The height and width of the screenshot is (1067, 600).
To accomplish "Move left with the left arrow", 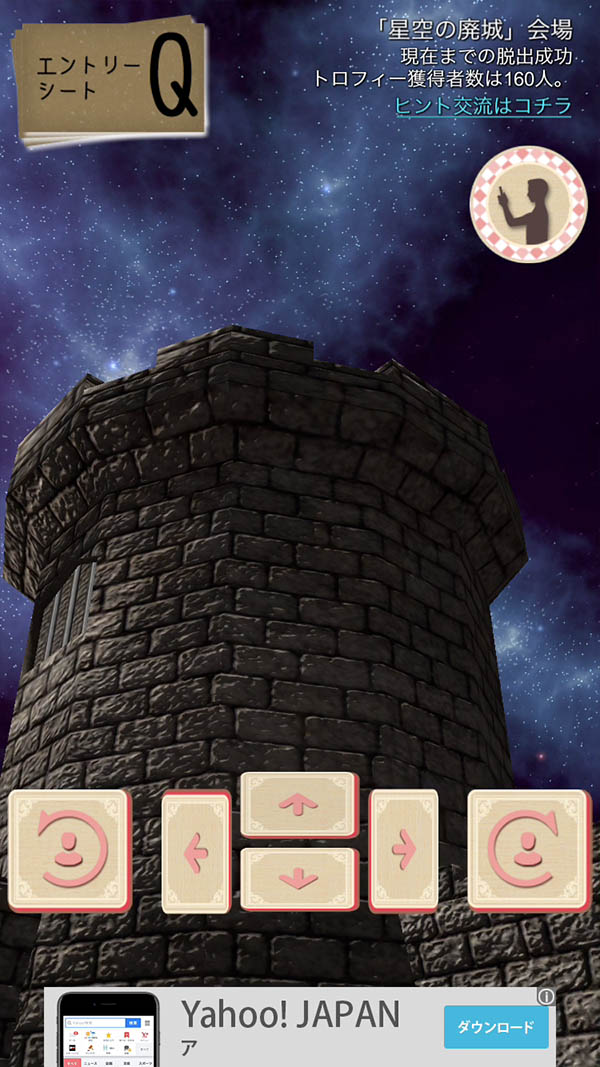I will click(196, 851).
